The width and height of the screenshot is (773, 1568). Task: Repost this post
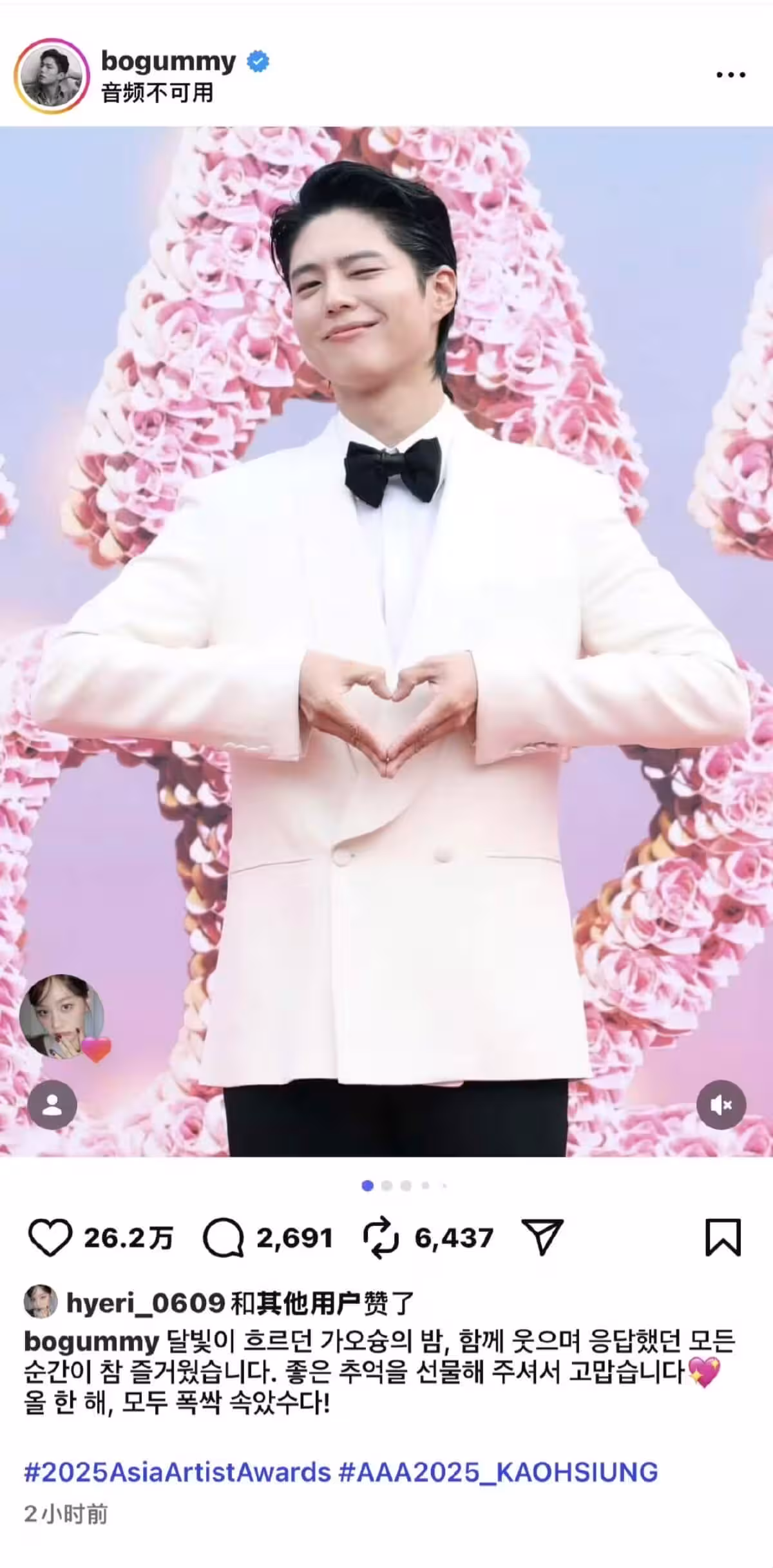point(381,1238)
